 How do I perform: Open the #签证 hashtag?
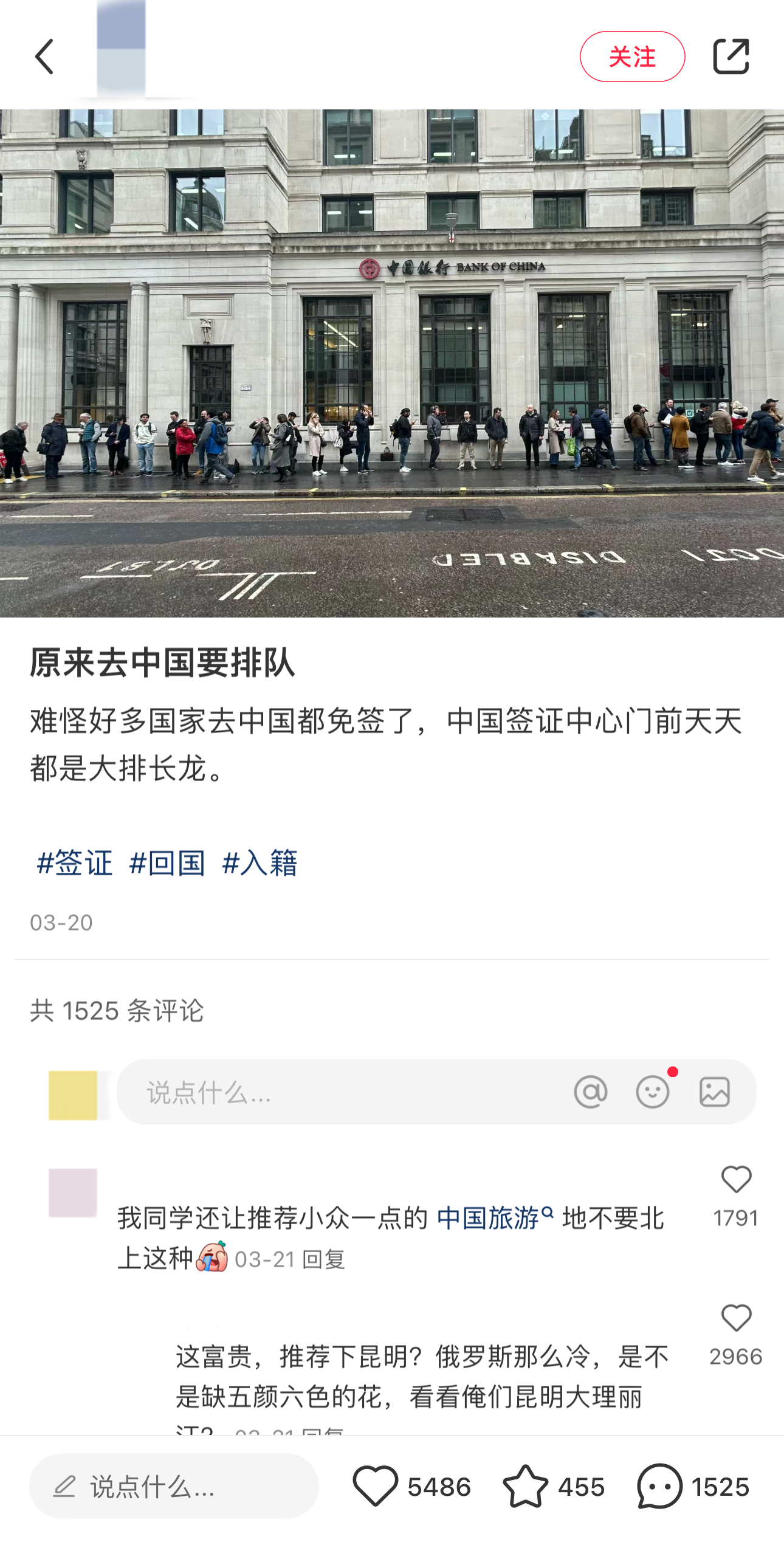(75, 863)
